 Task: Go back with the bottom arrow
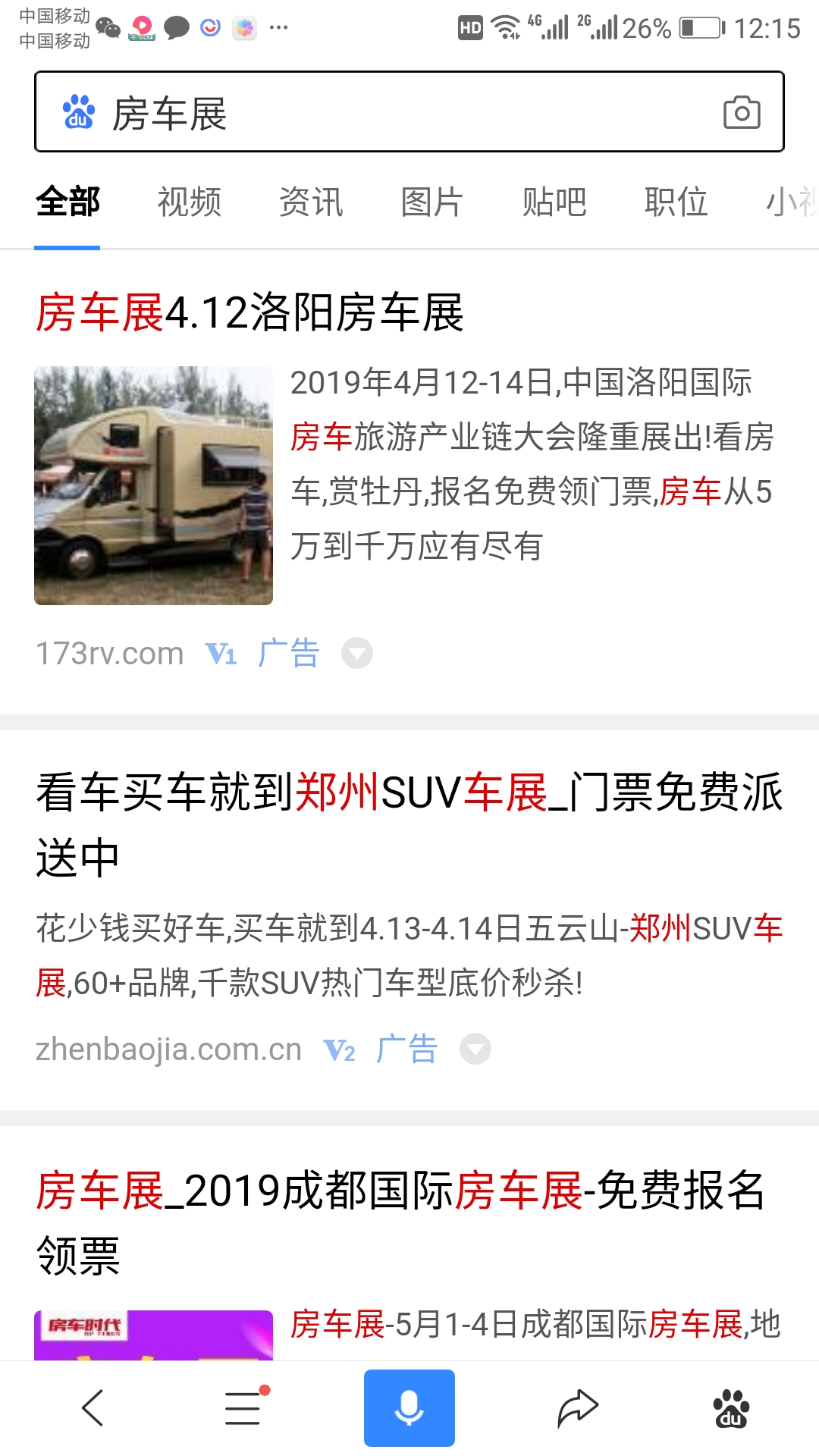click(x=93, y=1408)
